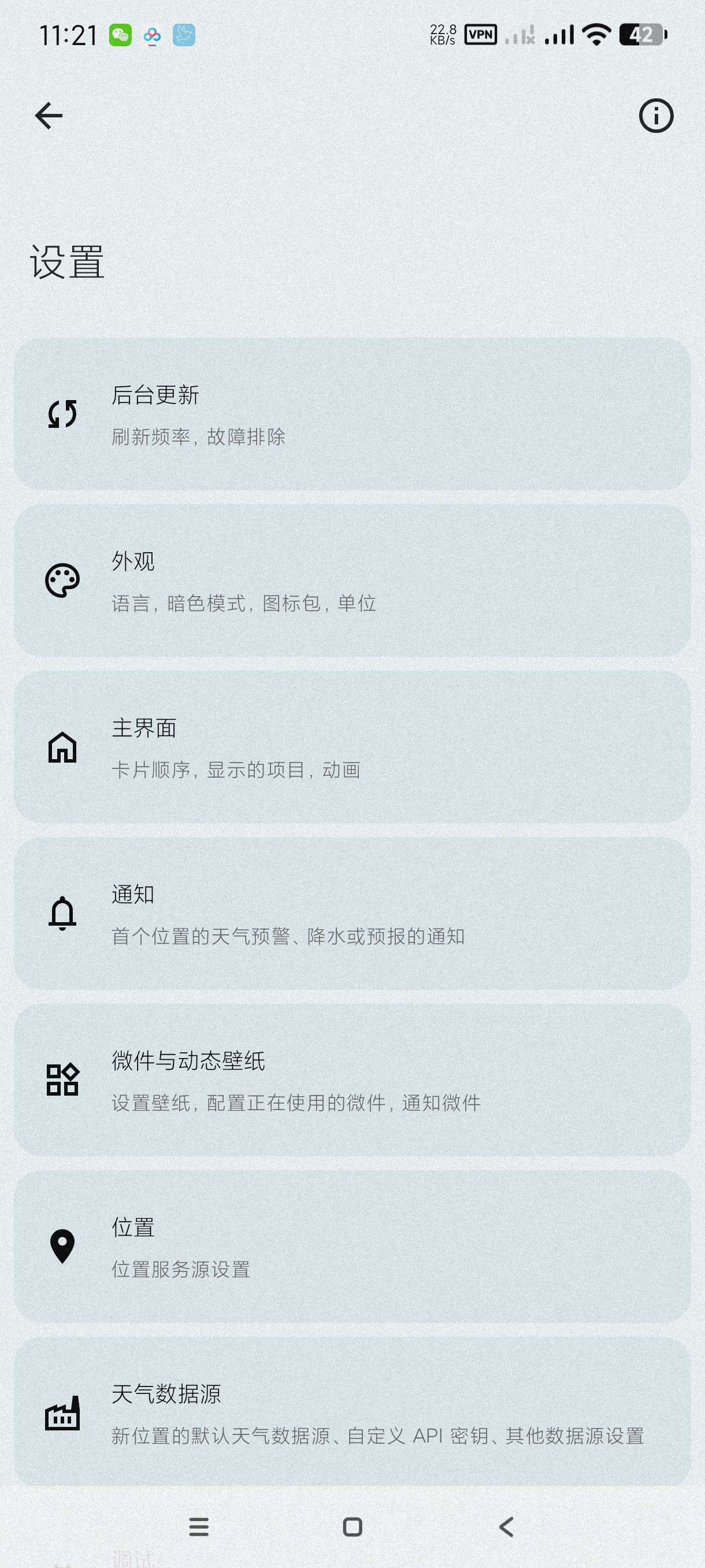
Task: Go back using the top-left arrow
Action: (49, 116)
